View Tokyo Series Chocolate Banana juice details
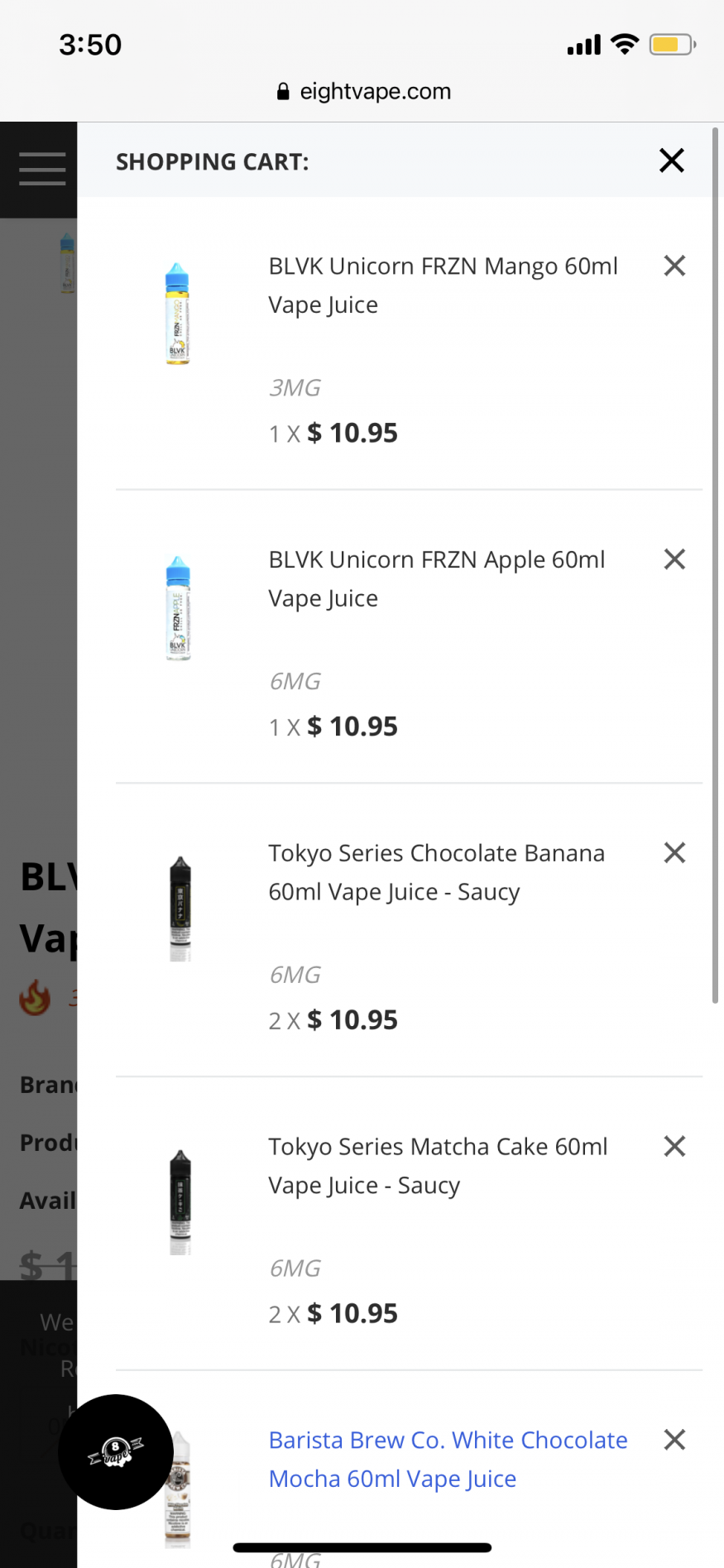 436,872
